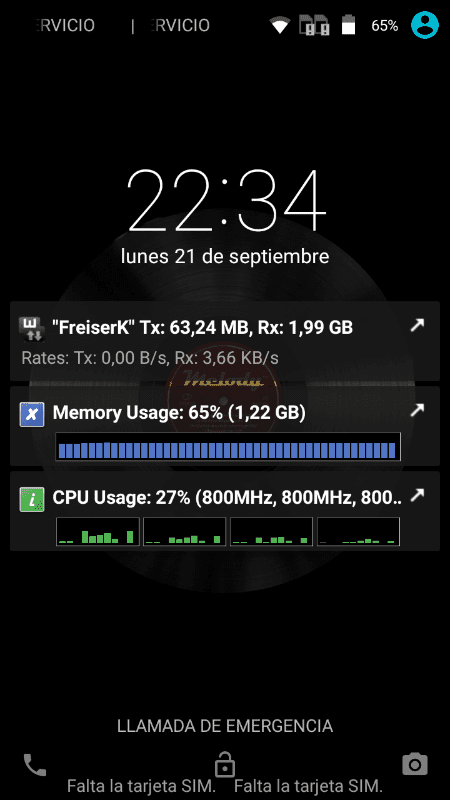
Task: Tap Llamada de emergencia
Action: [x=225, y=726]
